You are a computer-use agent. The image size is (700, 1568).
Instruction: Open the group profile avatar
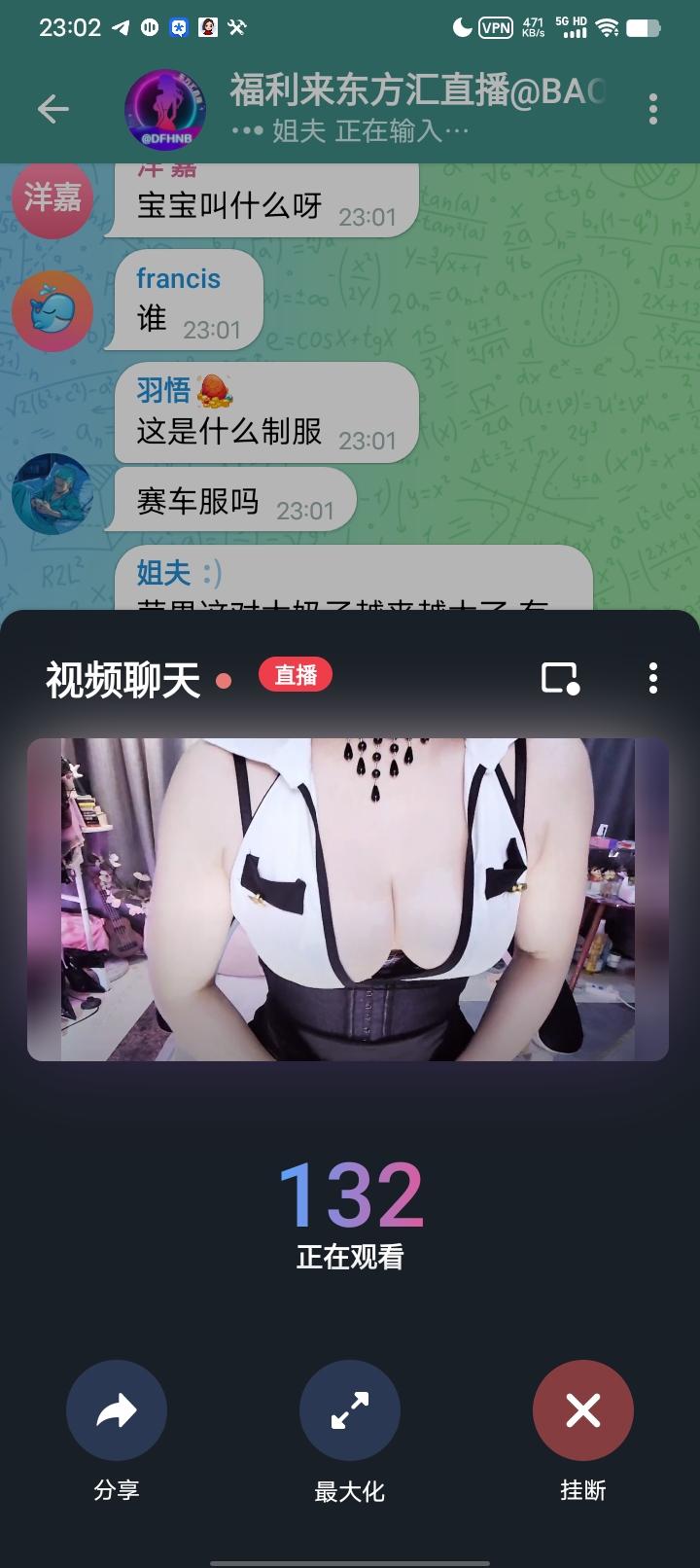click(x=165, y=109)
